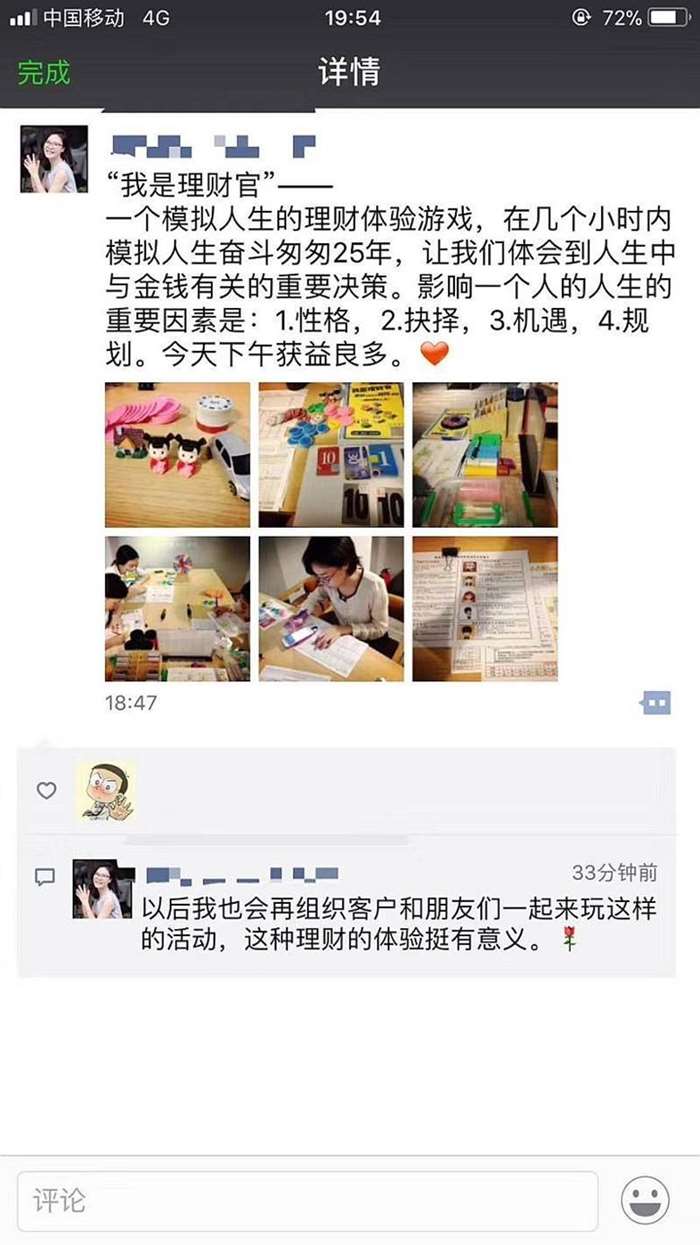View photo of people around the table
Viewport: 700px width, 1245px height.
click(178, 608)
